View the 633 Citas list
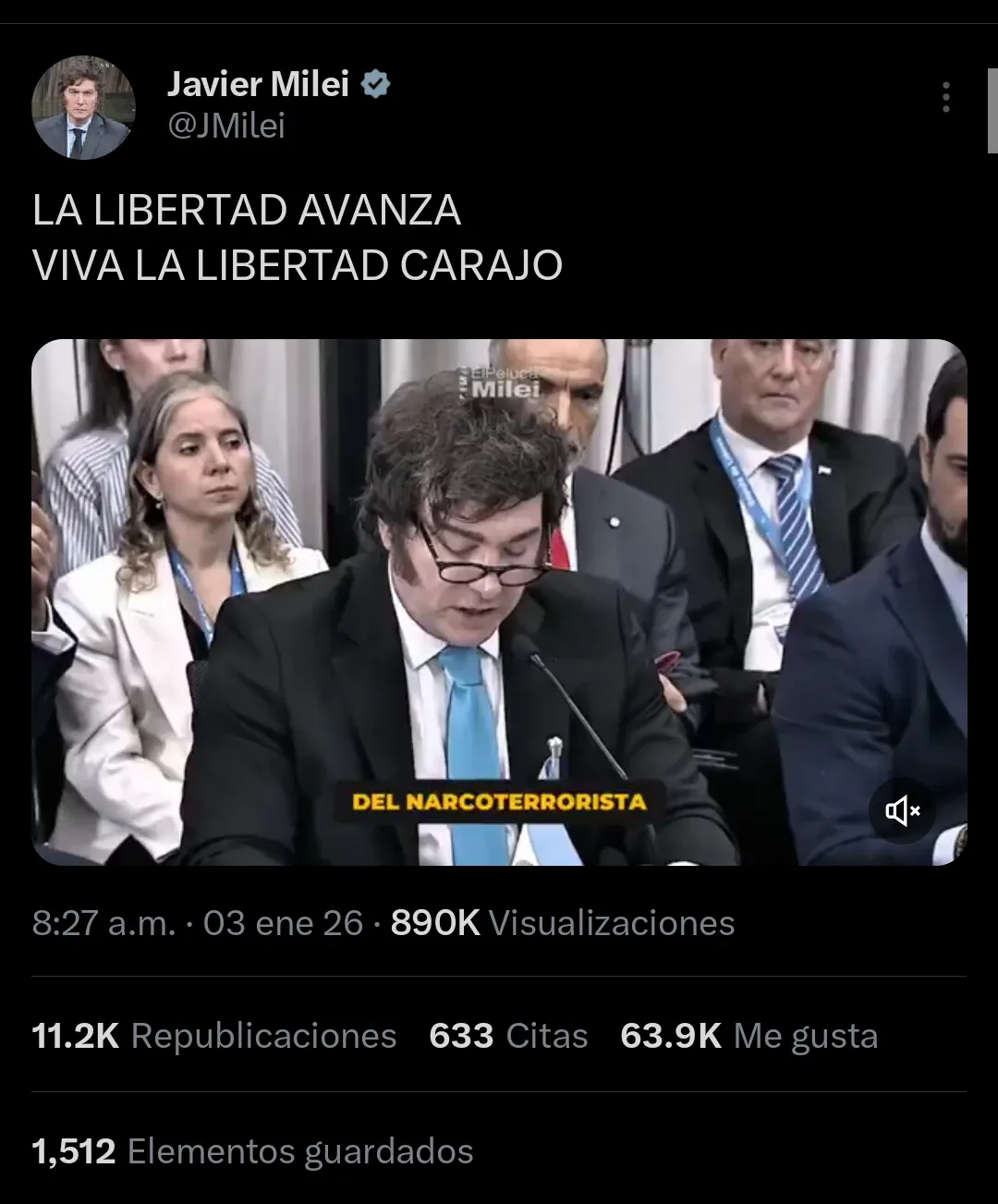998x1204 pixels. click(508, 1036)
